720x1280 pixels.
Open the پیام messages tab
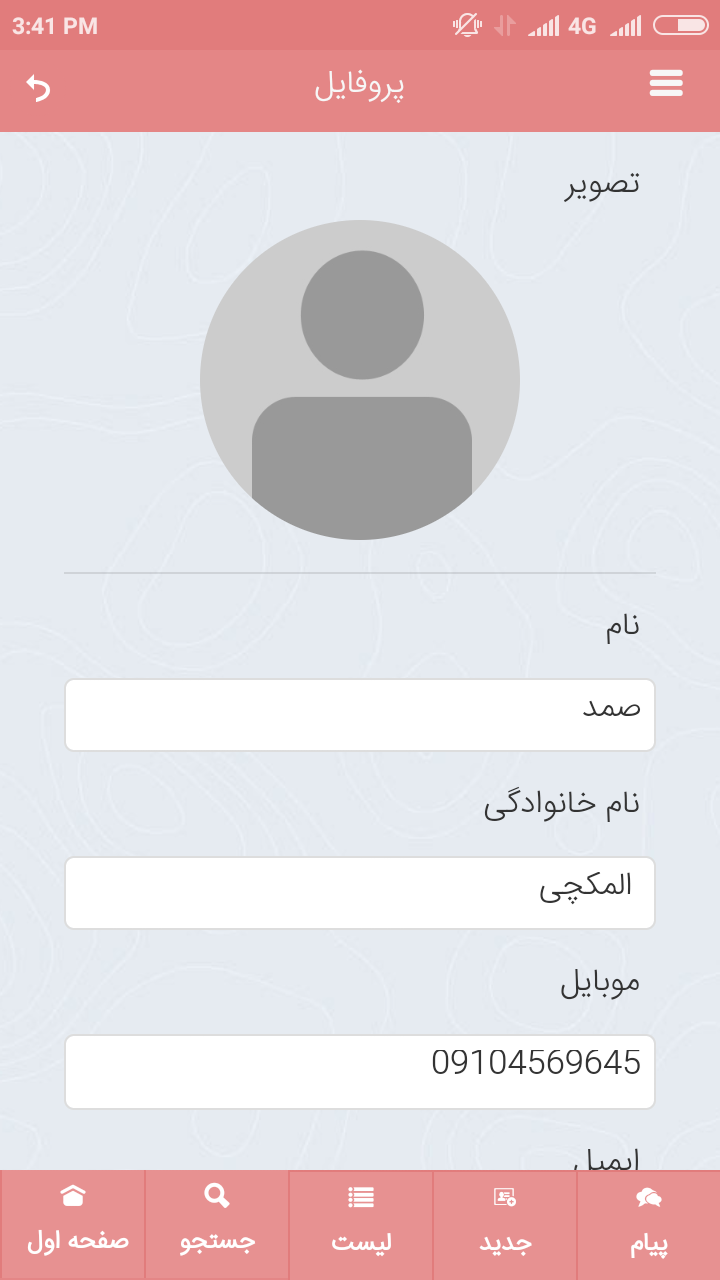pos(648,1224)
